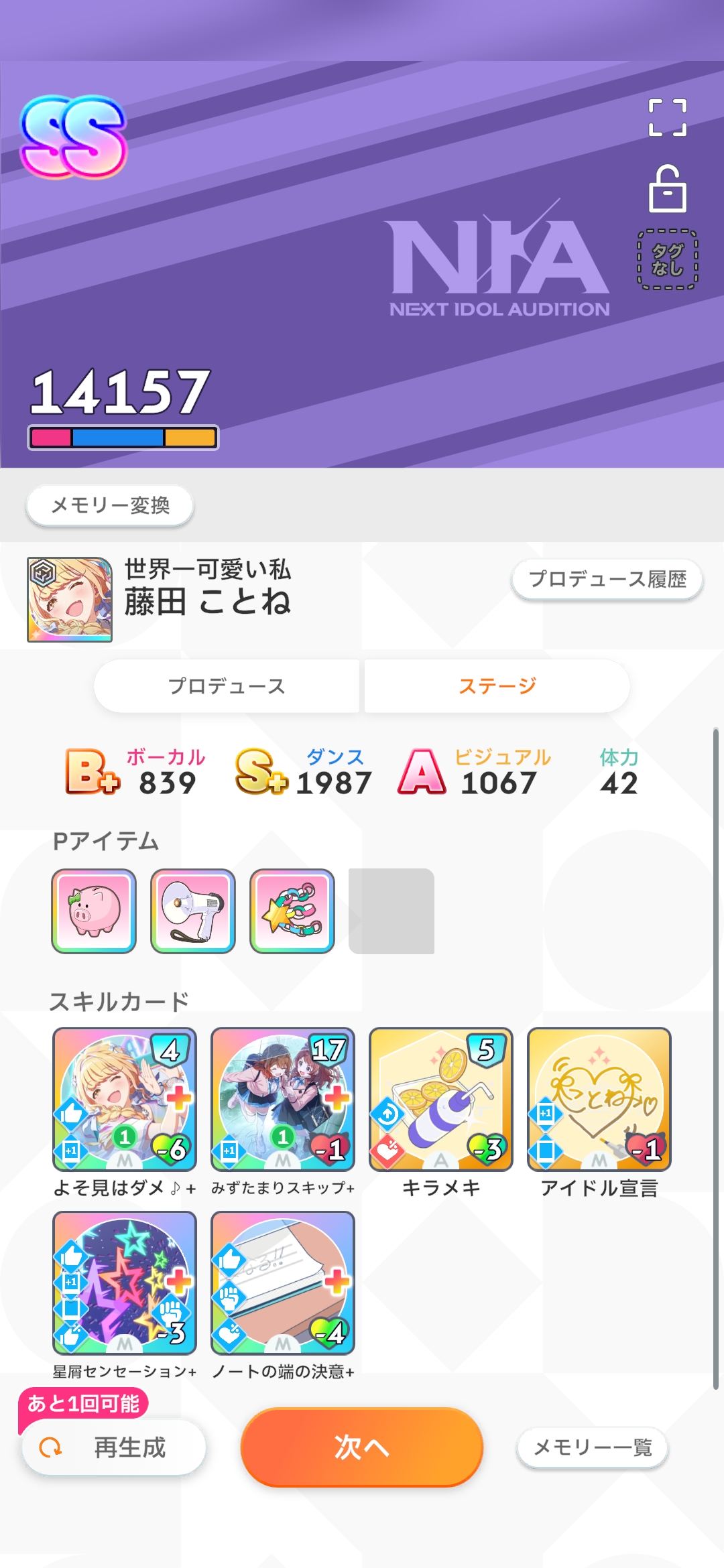Select the ステージ tab

[x=497, y=686]
